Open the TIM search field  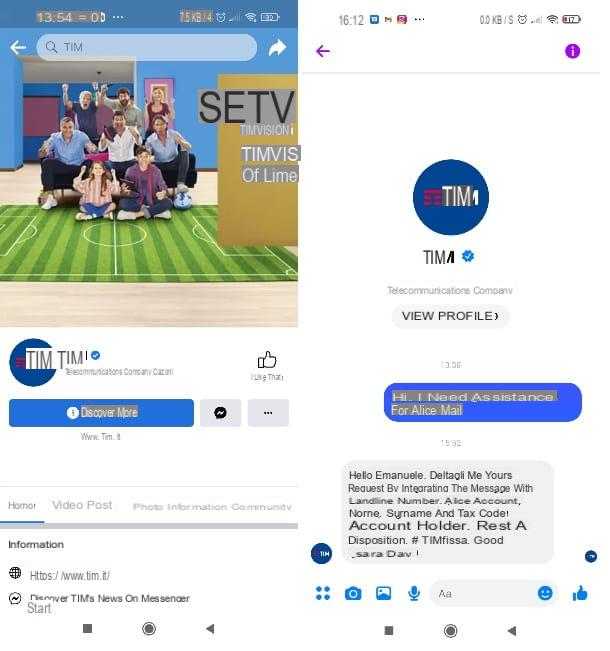pos(150,47)
